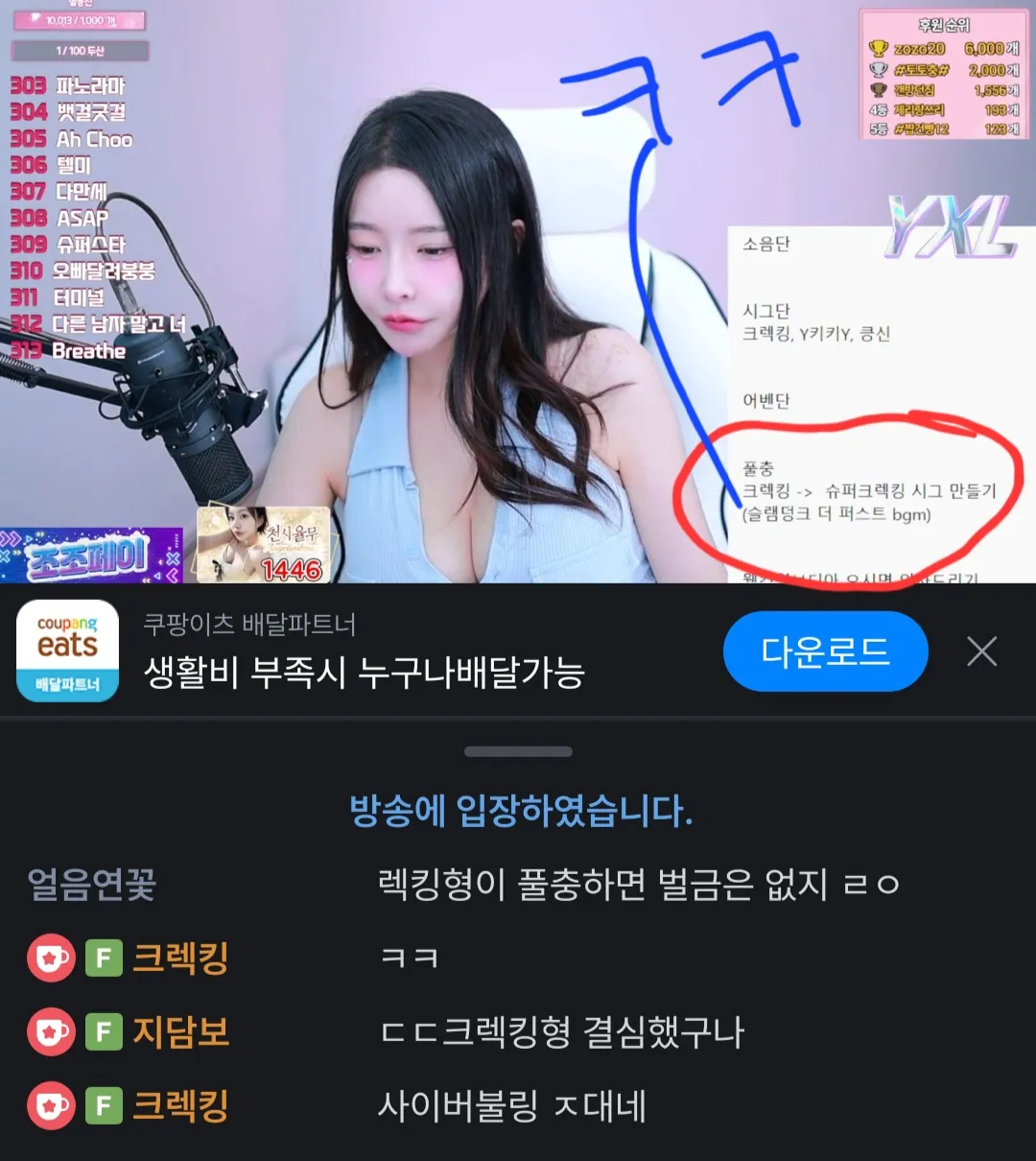
Task: Open the 쿠팡이츠 배달파트너 ad
Action: [365, 652]
